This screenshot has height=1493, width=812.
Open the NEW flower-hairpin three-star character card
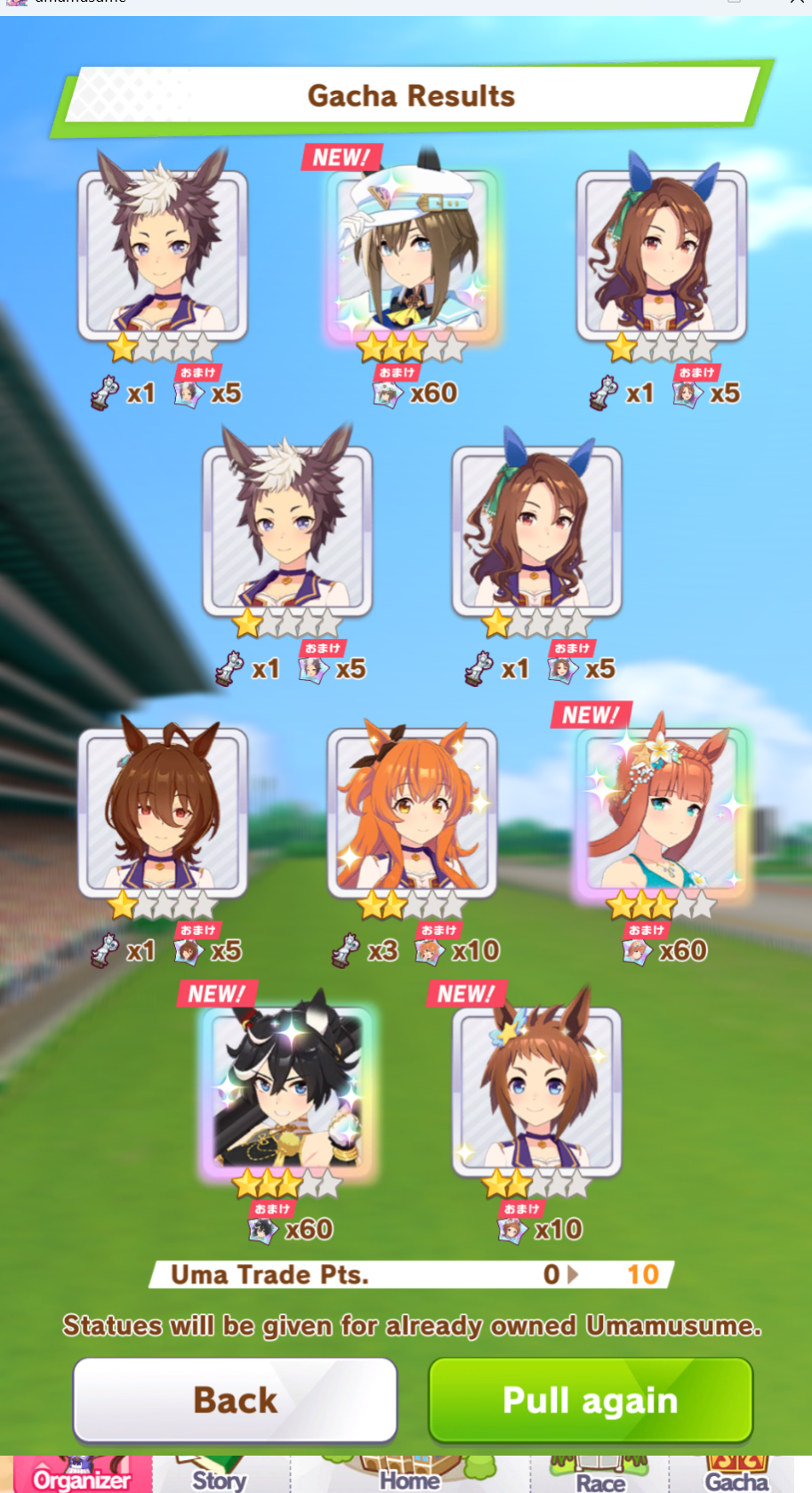click(x=661, y=811)
